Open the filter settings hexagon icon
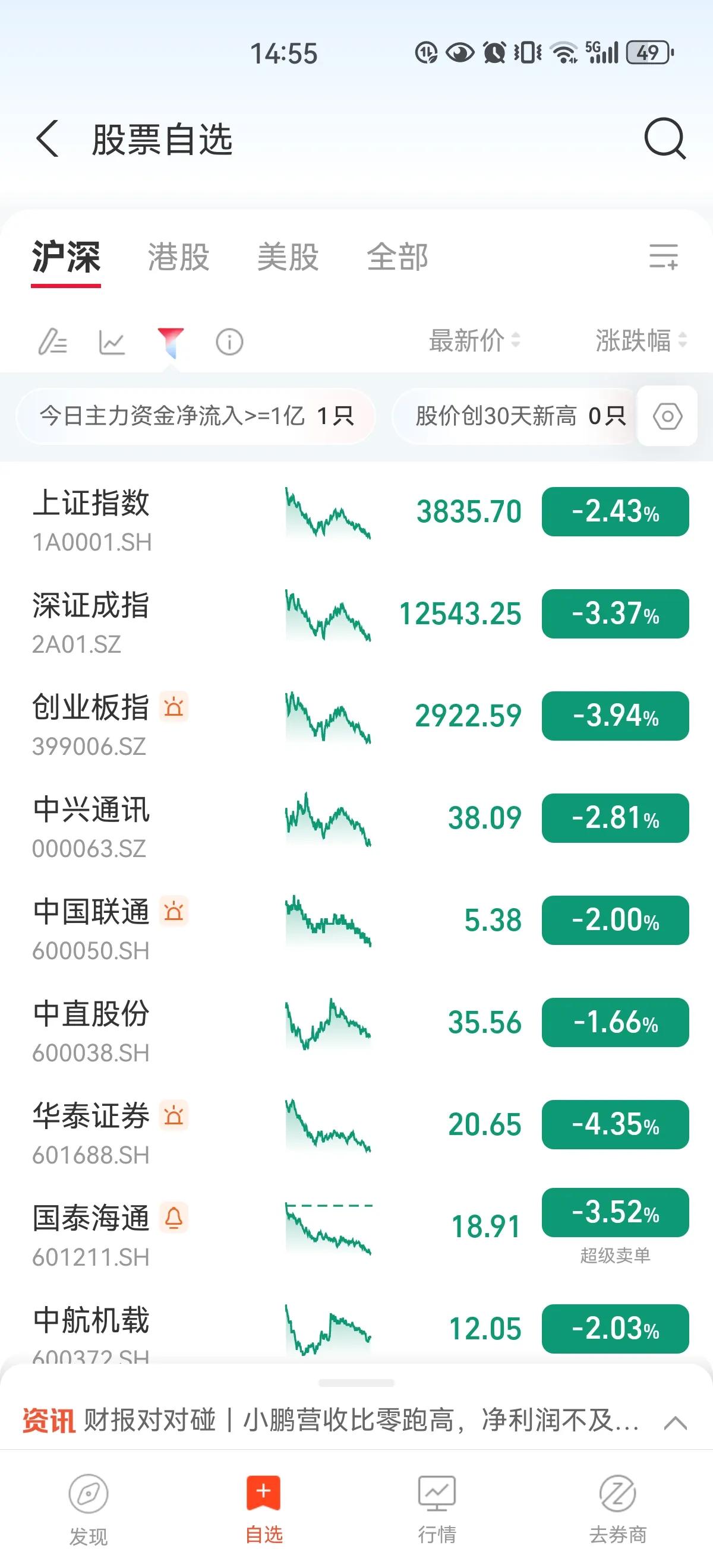713x1568 pixels. click(667, 417)
